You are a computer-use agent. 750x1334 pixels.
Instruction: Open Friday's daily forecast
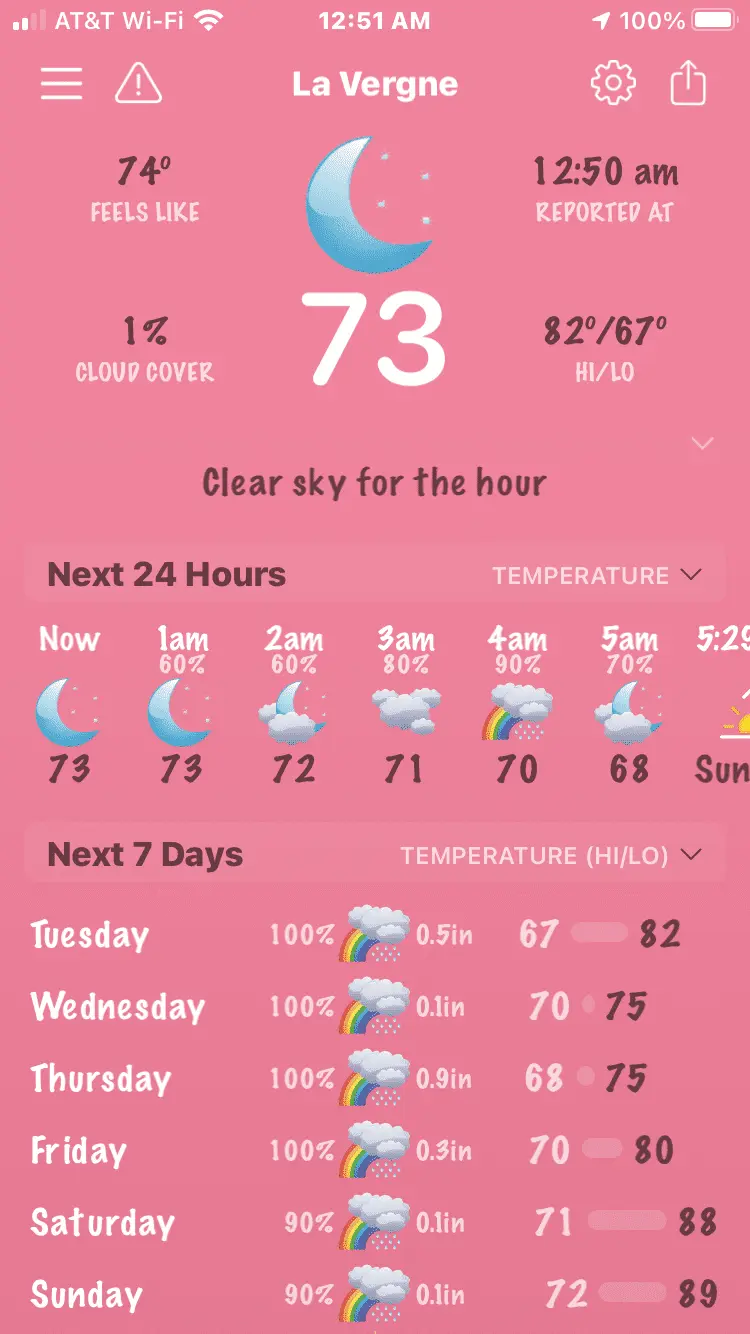375,1150
